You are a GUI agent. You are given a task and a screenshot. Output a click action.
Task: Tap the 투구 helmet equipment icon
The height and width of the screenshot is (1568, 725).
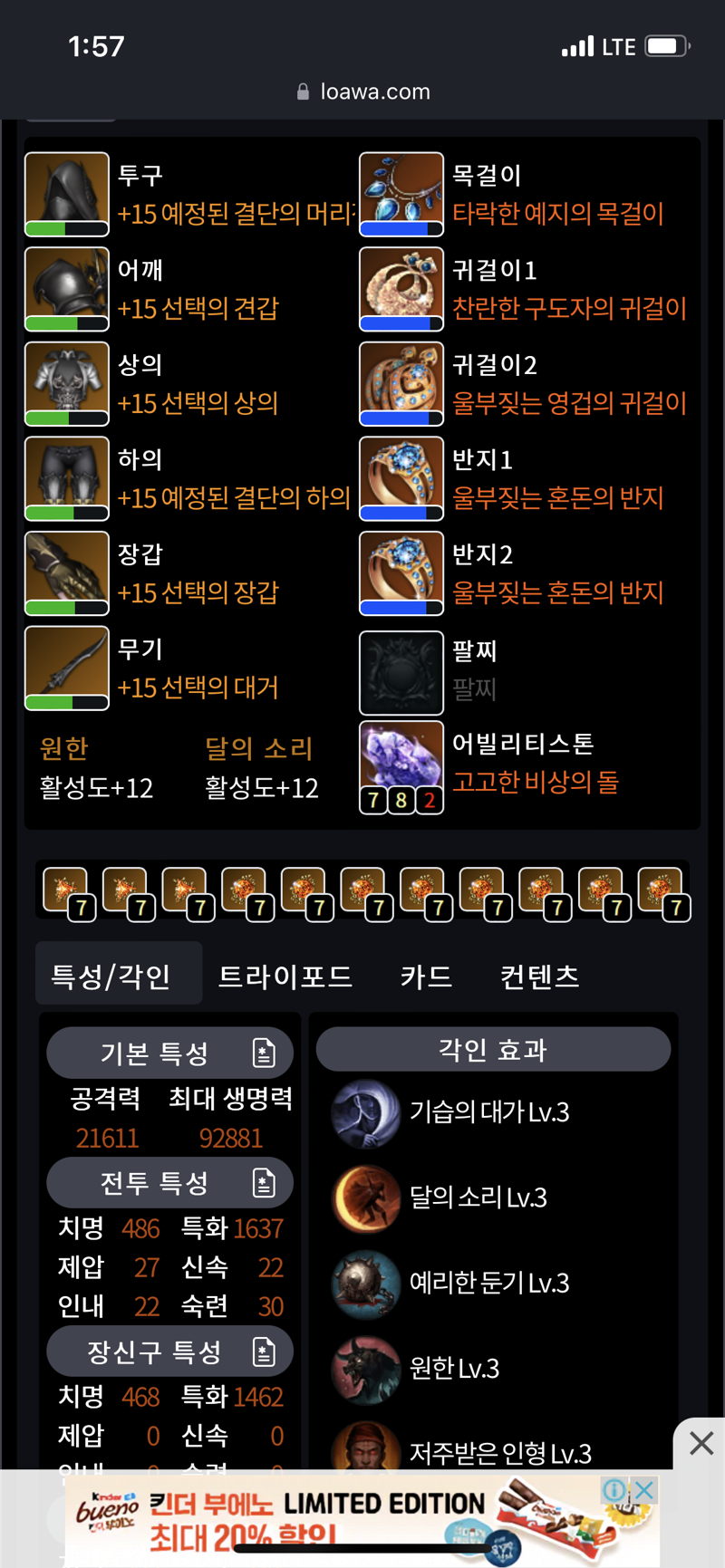(x=67, y=194)
